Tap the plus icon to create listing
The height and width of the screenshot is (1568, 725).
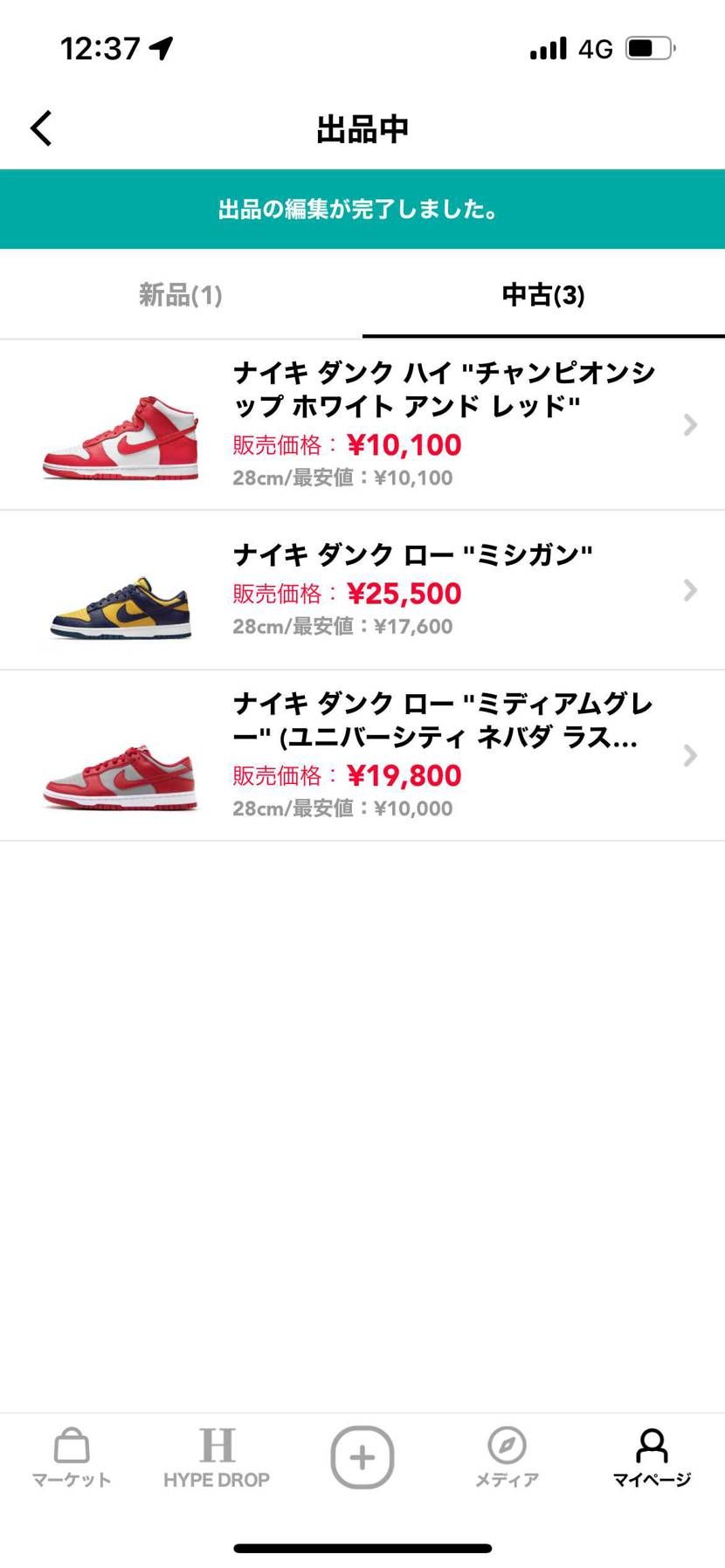click(362, 1456)
